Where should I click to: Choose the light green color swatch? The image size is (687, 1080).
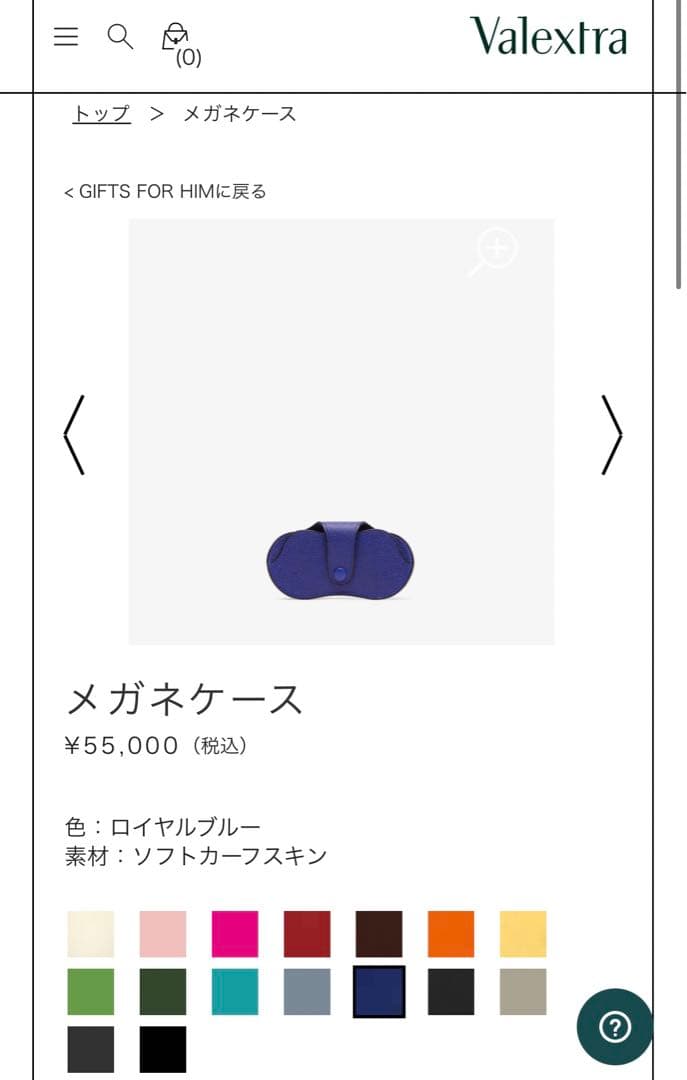(x=91, y=992)
